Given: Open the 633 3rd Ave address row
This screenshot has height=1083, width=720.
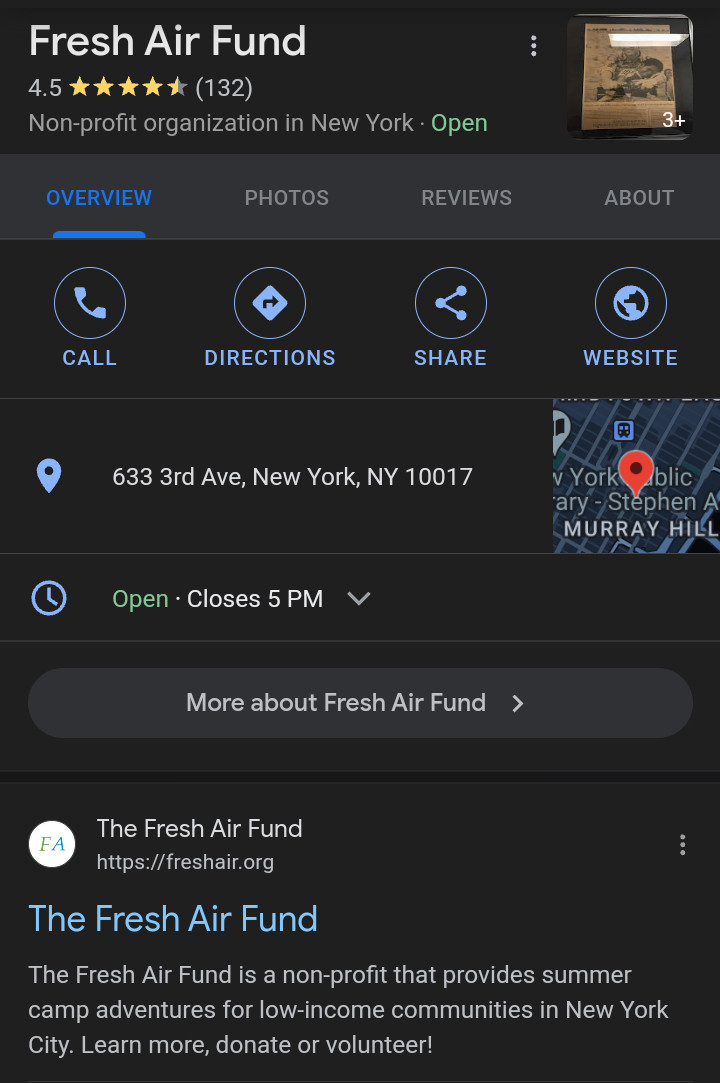Looking at the screenshot, I should coord(292,477).
